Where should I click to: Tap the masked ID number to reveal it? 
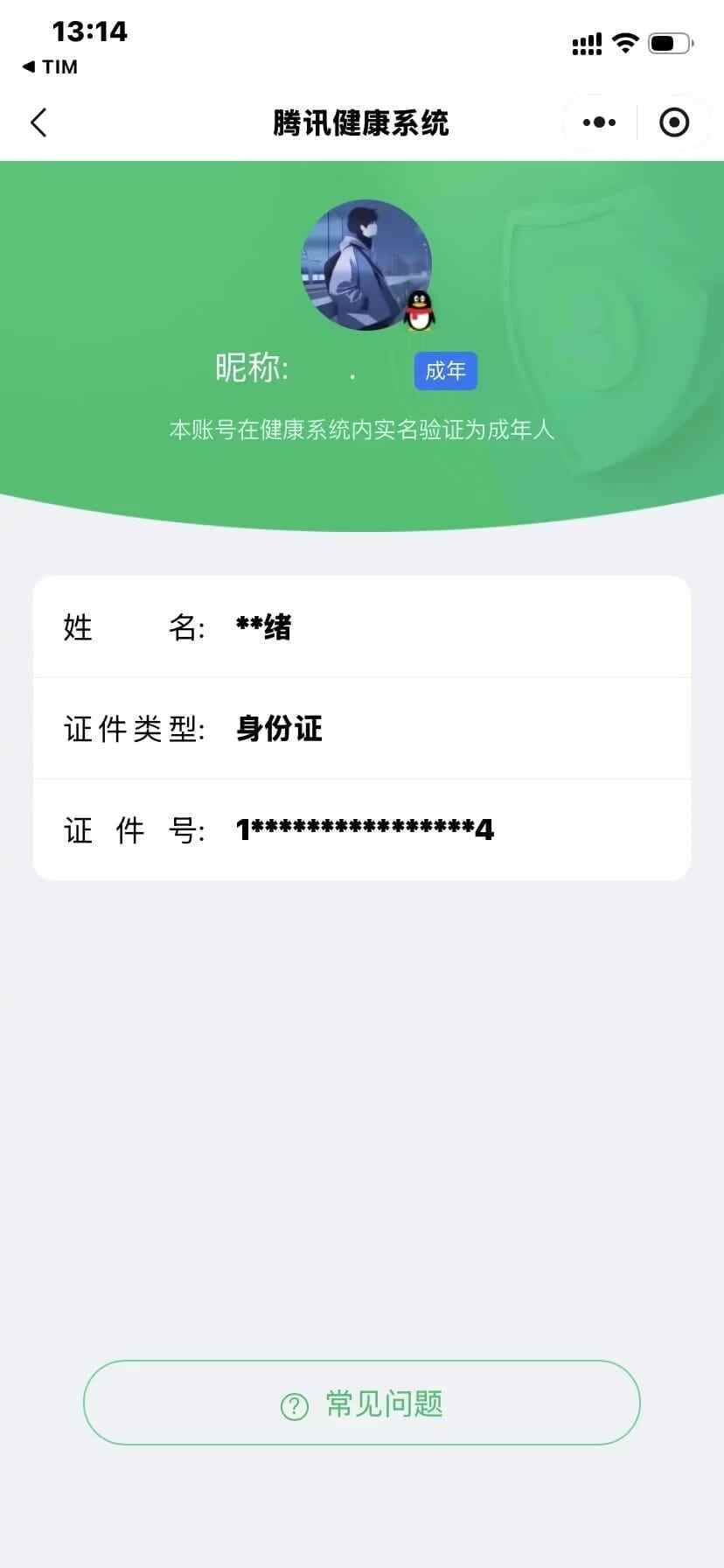[365, 828]
